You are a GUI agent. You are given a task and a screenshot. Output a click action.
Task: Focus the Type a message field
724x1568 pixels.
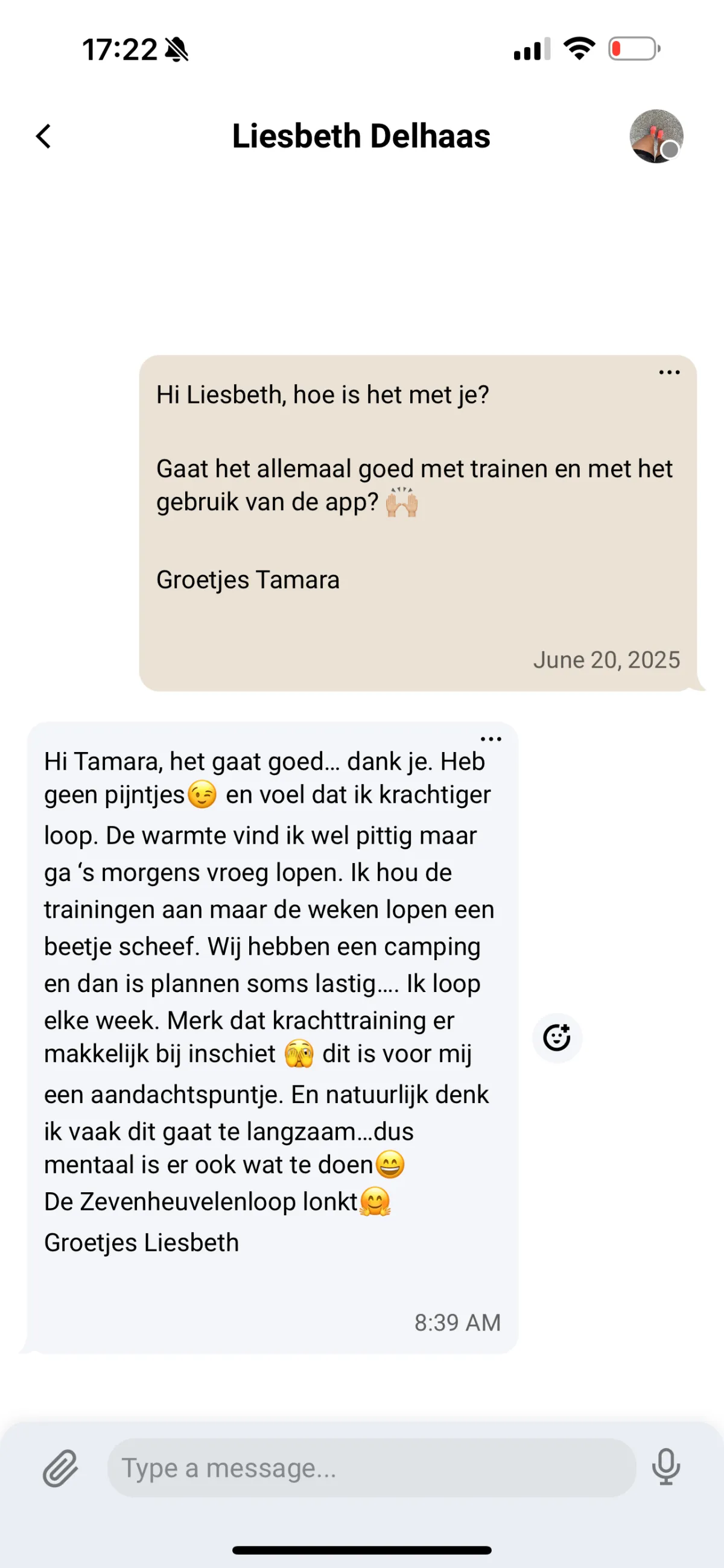click(372, 1467)
